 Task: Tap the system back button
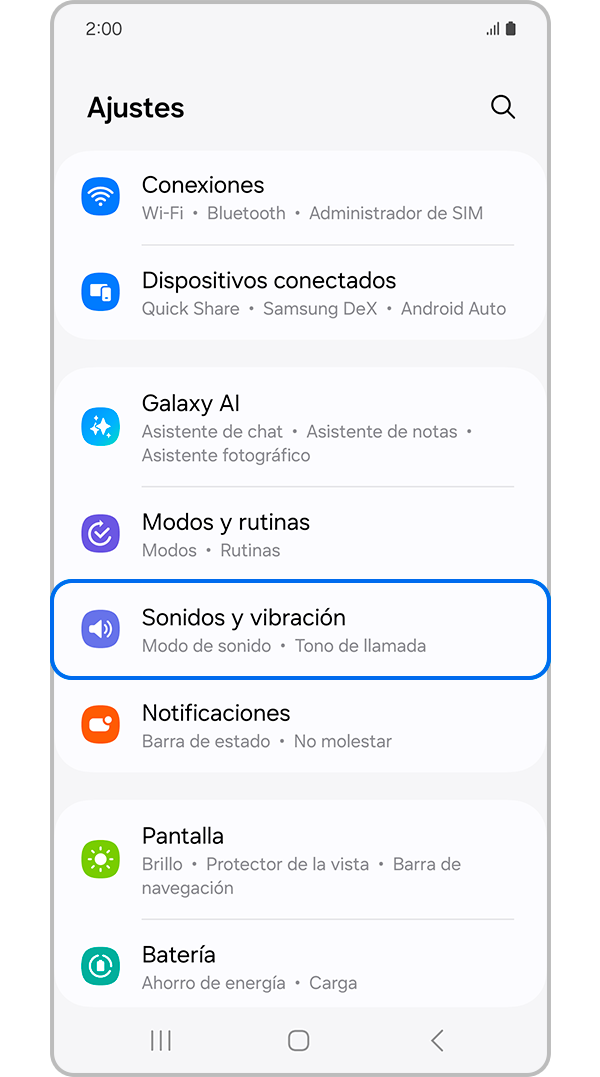[x=437, y=1040]
